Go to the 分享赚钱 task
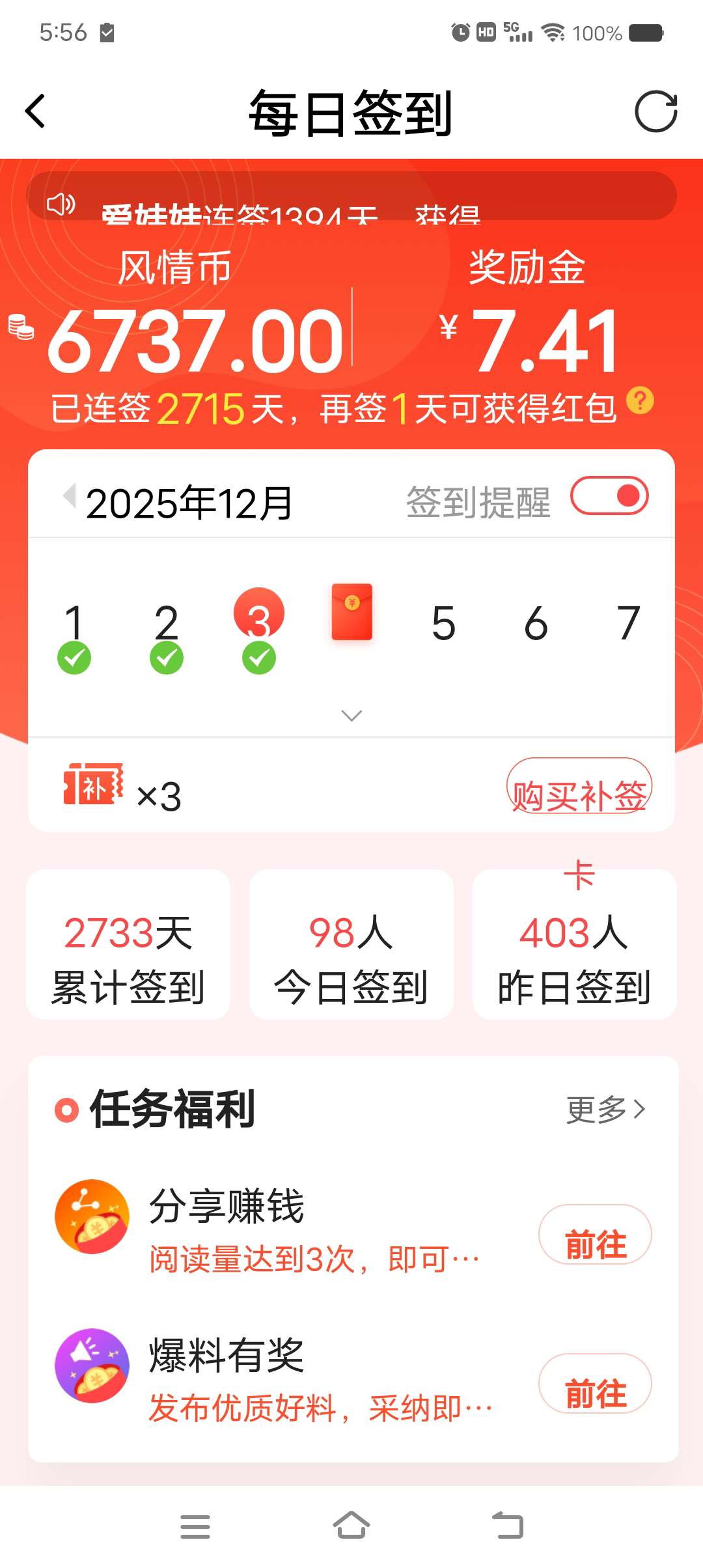The height and width of the screenshot is (1568, 703). [x=595, y=1235]
